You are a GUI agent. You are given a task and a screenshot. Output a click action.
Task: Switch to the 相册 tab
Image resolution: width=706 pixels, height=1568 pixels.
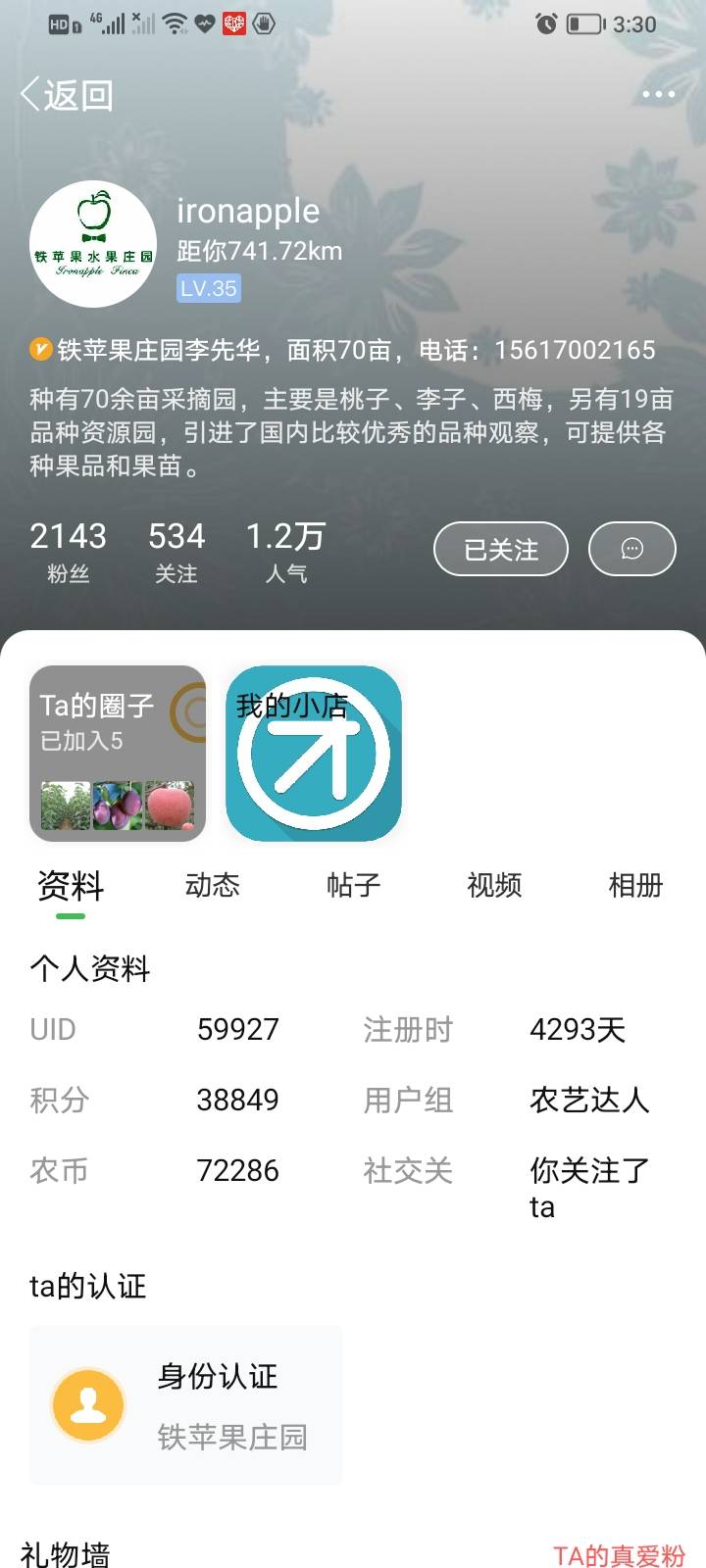click(x=635, y=886)
